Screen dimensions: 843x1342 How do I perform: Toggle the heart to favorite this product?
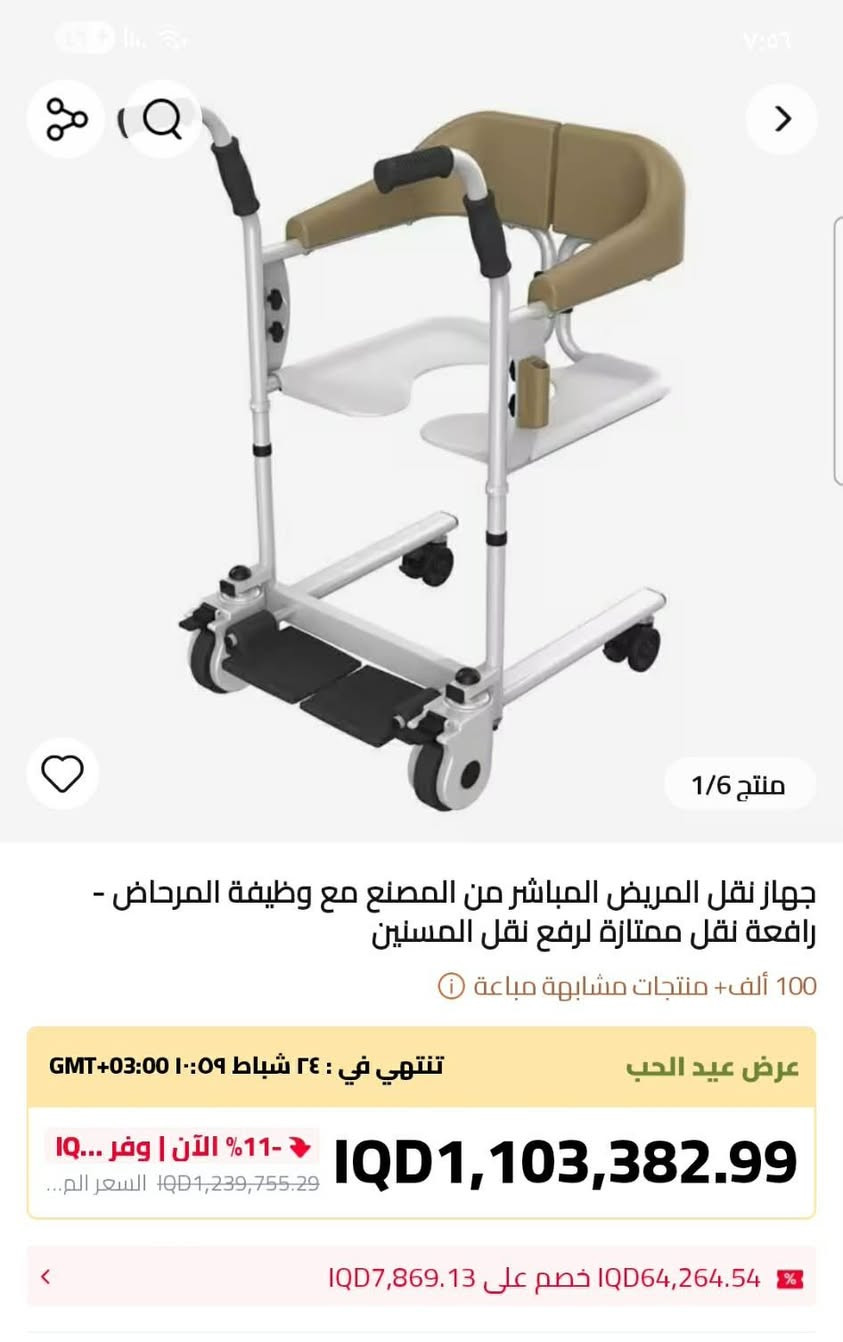coord(63,773)
